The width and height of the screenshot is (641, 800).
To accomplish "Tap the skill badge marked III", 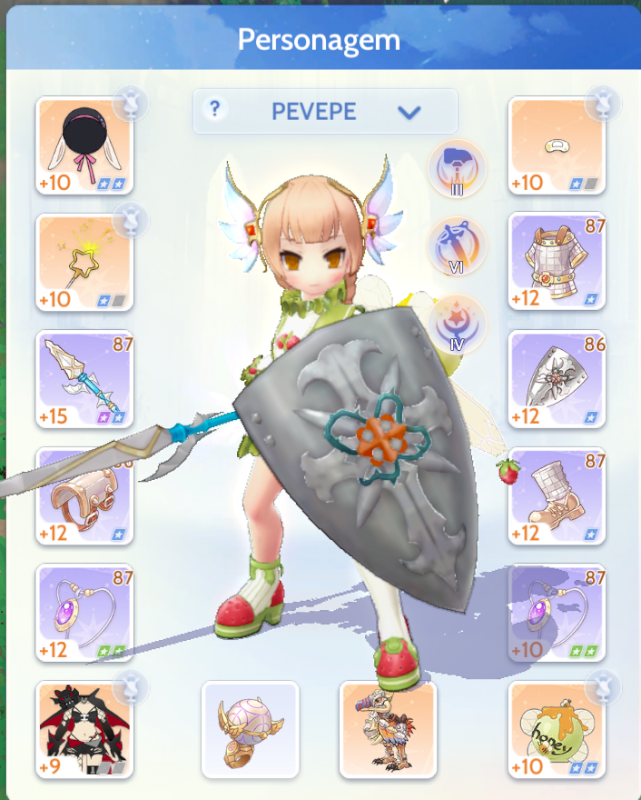I will (x=458, y=168).
